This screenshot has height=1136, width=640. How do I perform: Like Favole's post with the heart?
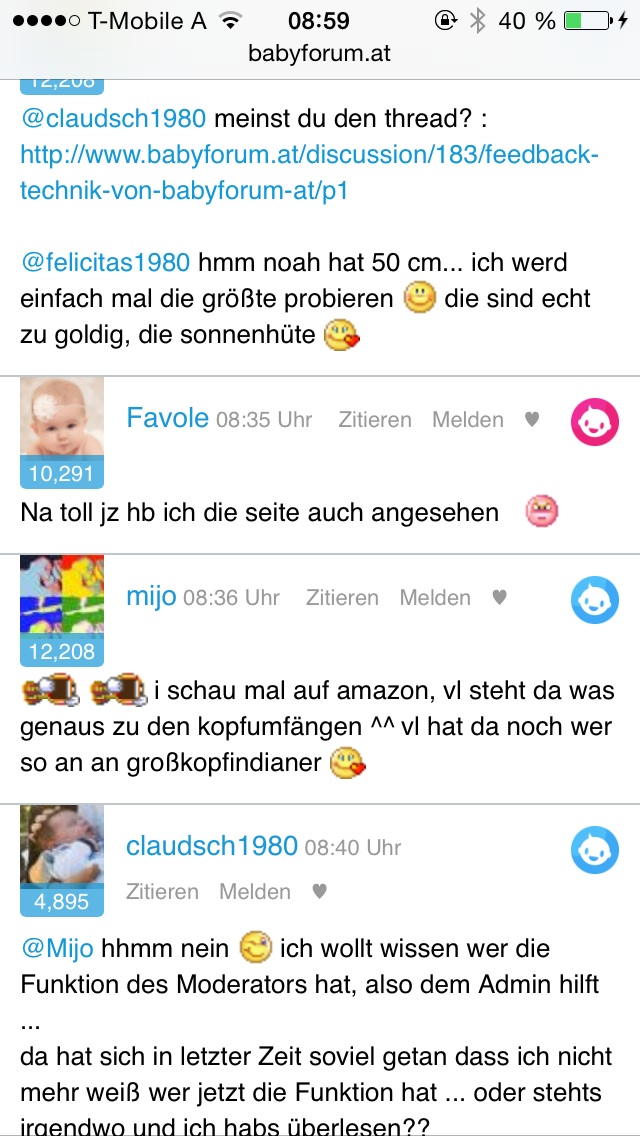532,419
